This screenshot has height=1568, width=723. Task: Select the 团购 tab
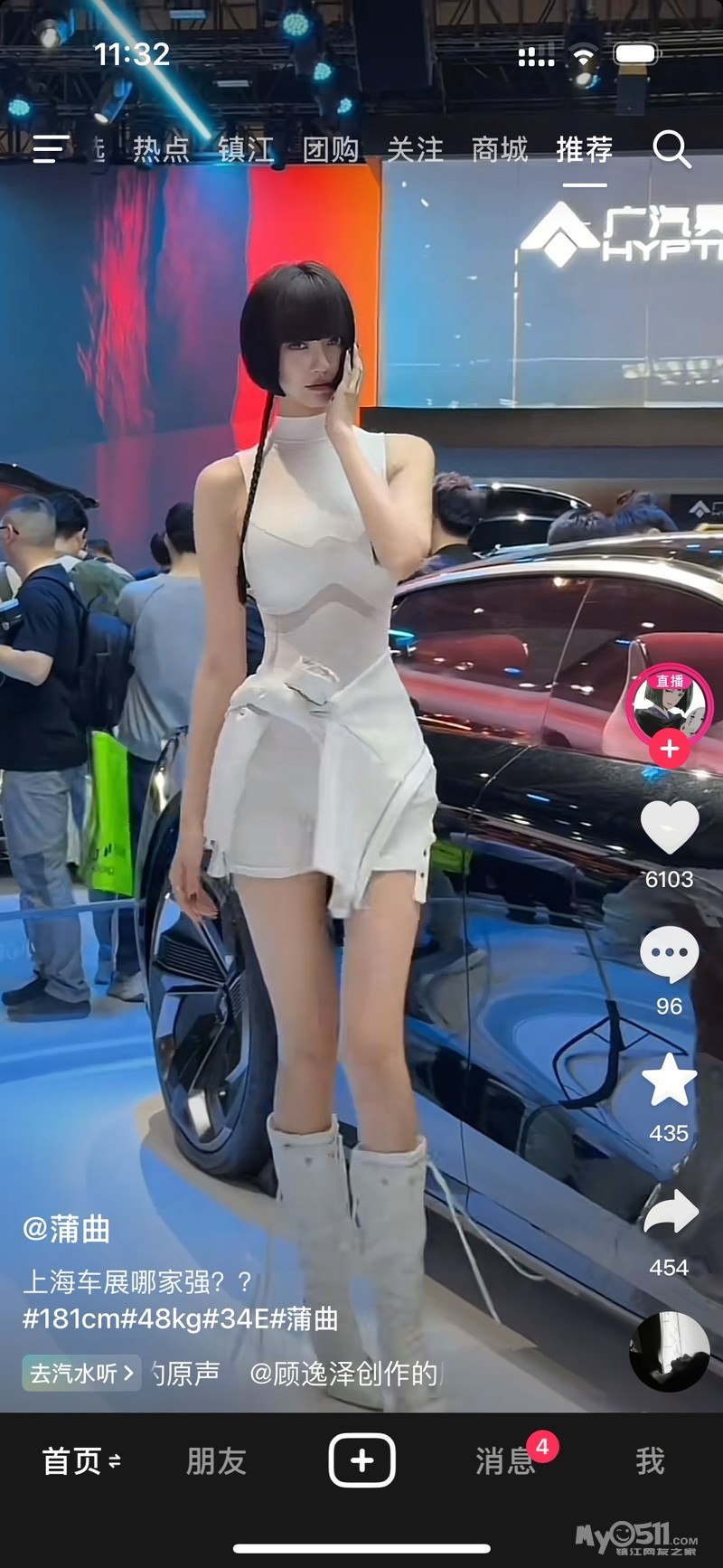pos(331,149)
